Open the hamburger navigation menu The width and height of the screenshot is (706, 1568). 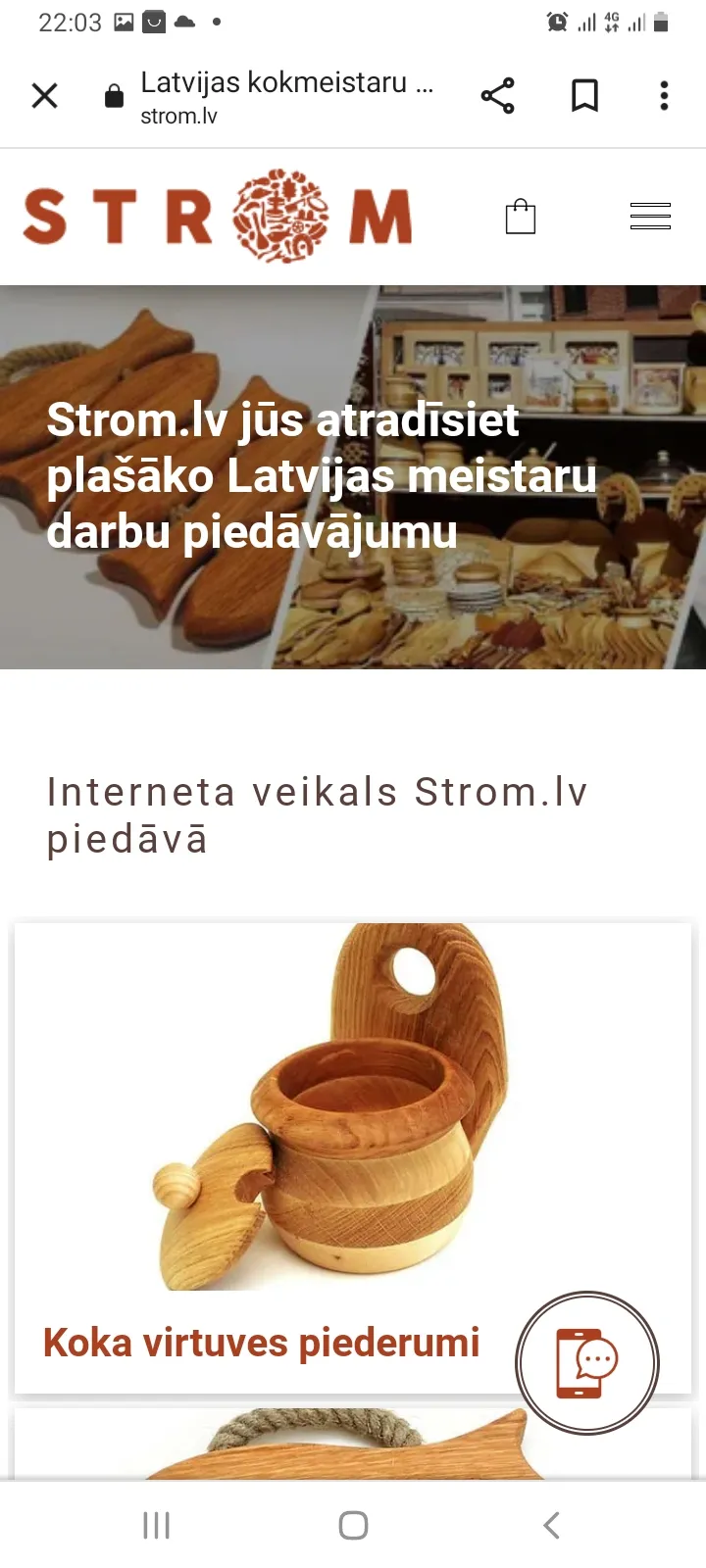[x=650, y=216]
